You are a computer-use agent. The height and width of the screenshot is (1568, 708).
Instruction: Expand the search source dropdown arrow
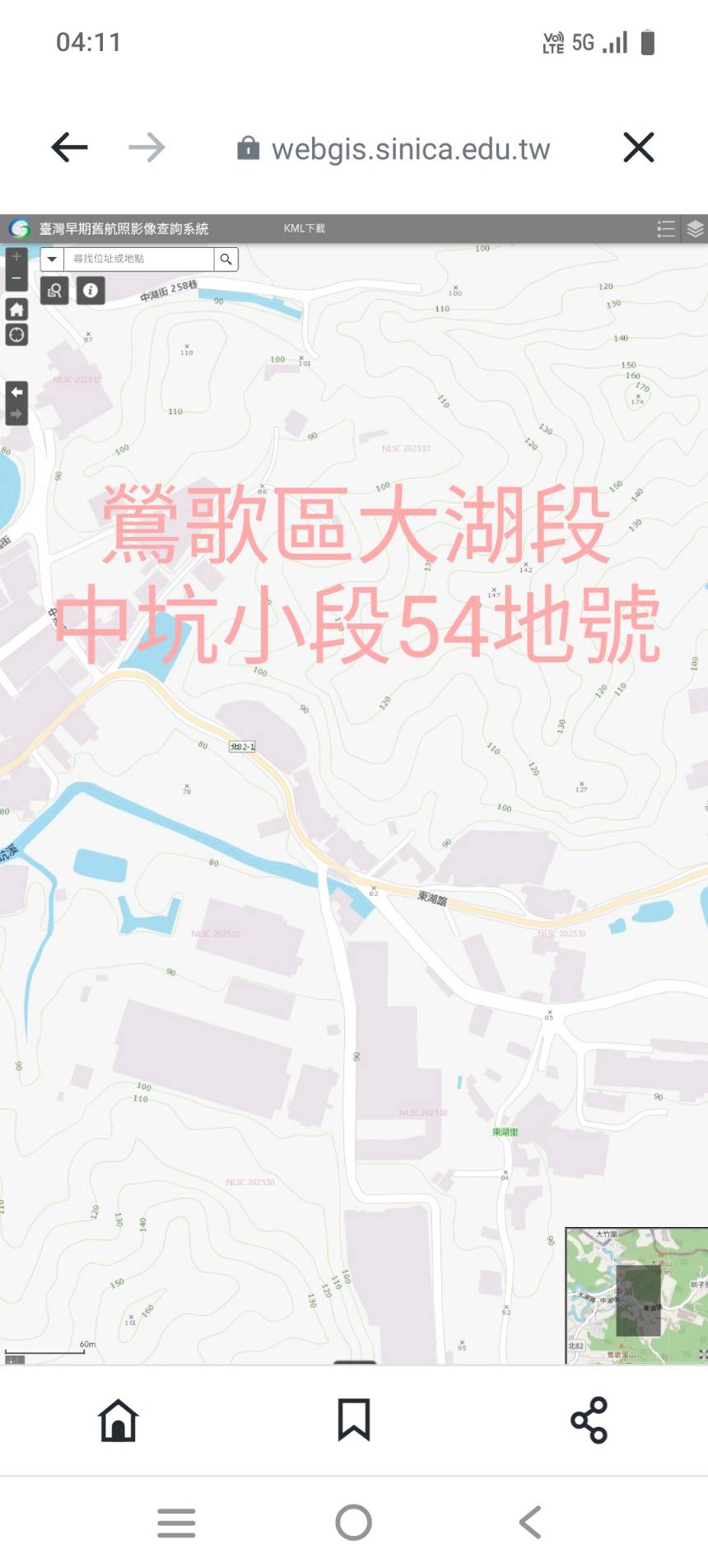(52, 259)
